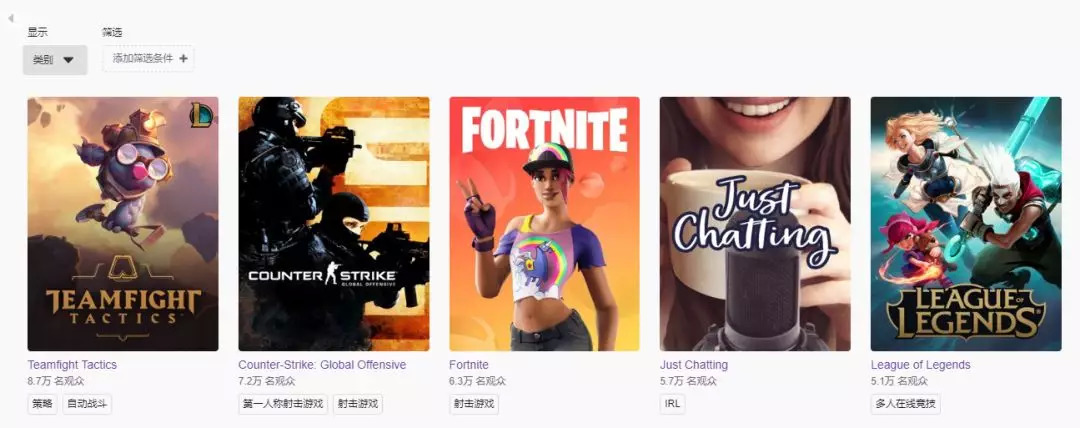Tap the Just Chatting title link
The height and width of the screenshot is (428, 1080).
pyautogui.click(x=694, y=365)
